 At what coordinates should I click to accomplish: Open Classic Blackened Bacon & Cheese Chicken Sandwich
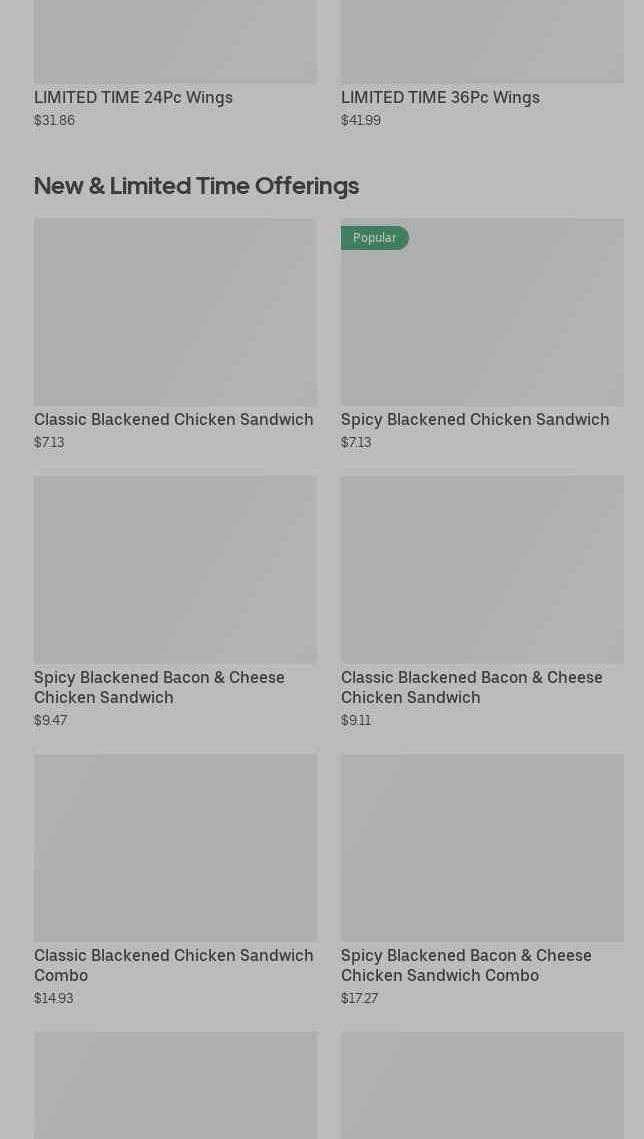click(x=482, y=602)
